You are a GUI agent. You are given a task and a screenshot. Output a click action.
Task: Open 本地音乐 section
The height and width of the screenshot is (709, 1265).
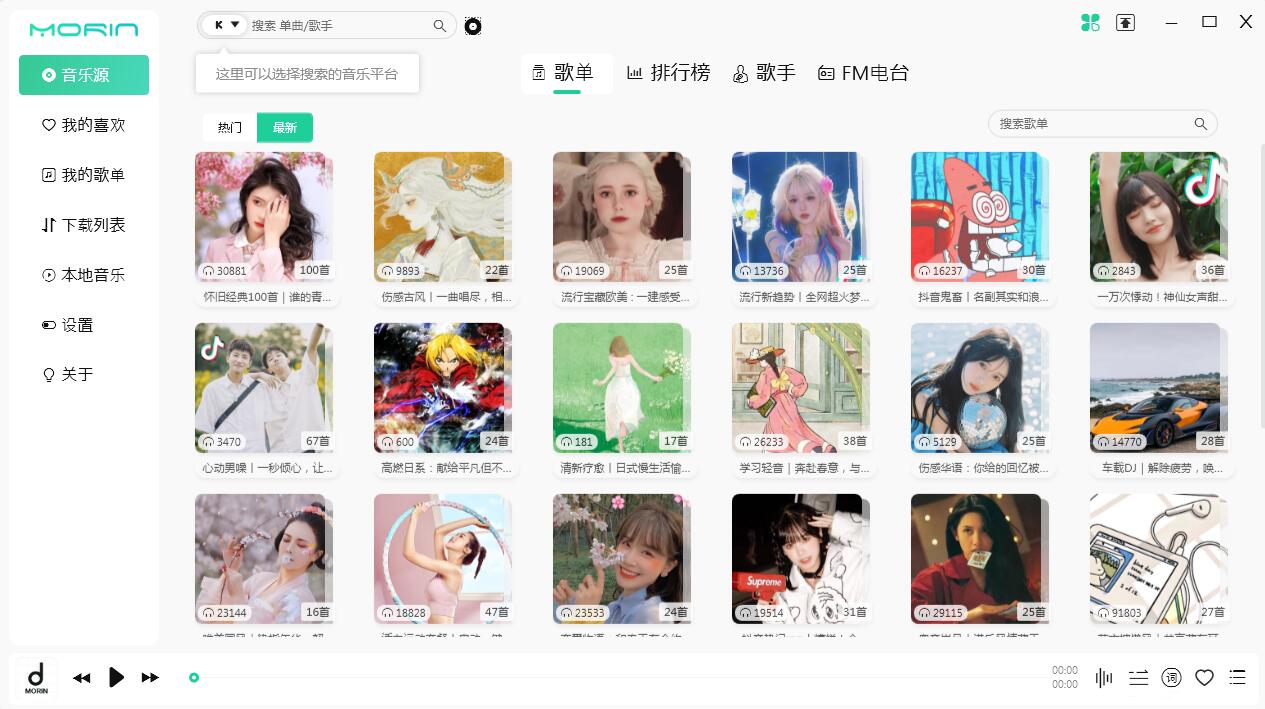(x=84, y=275)
